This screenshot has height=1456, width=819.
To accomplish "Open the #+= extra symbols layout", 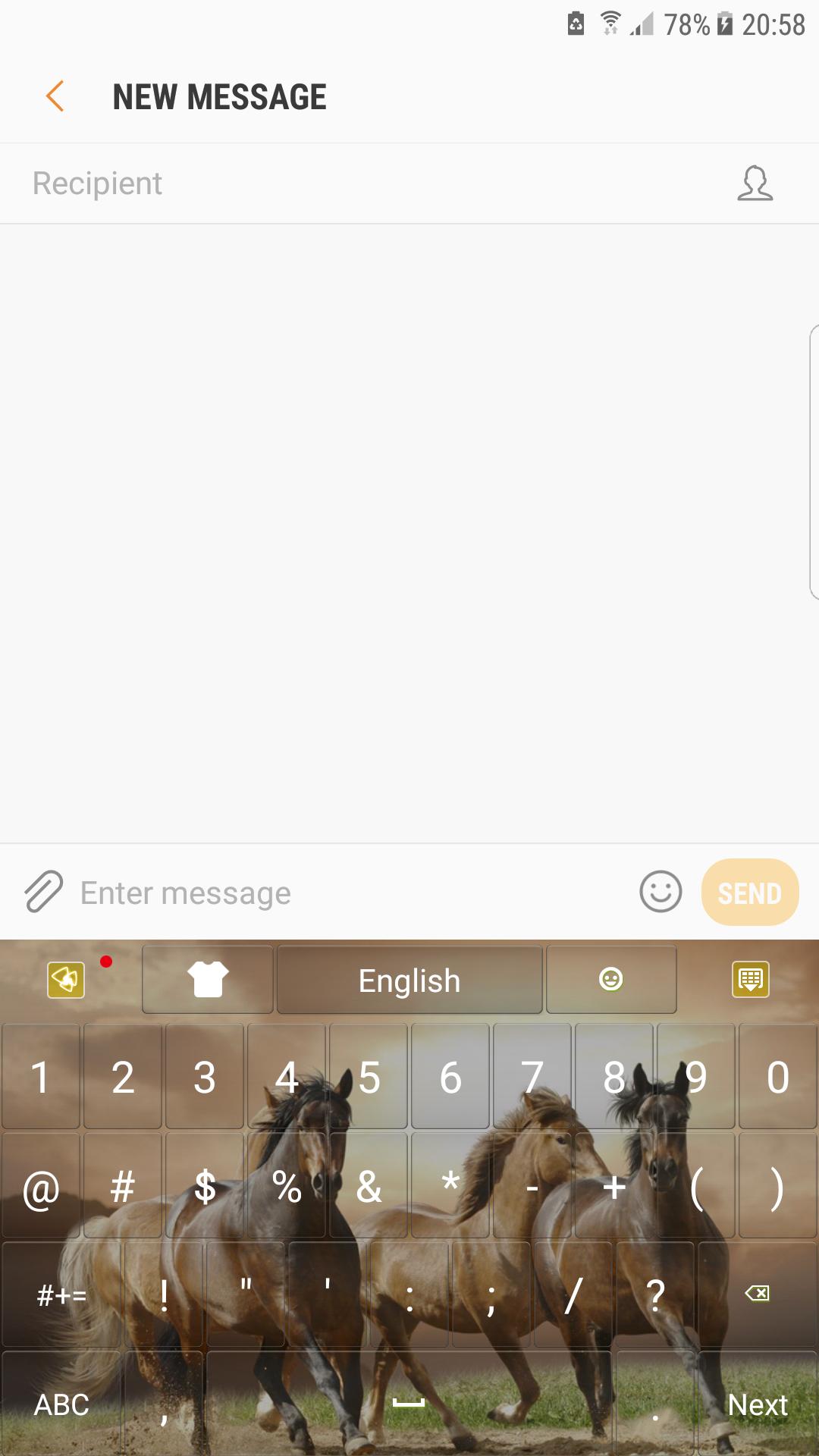I will click(61, 1295).
